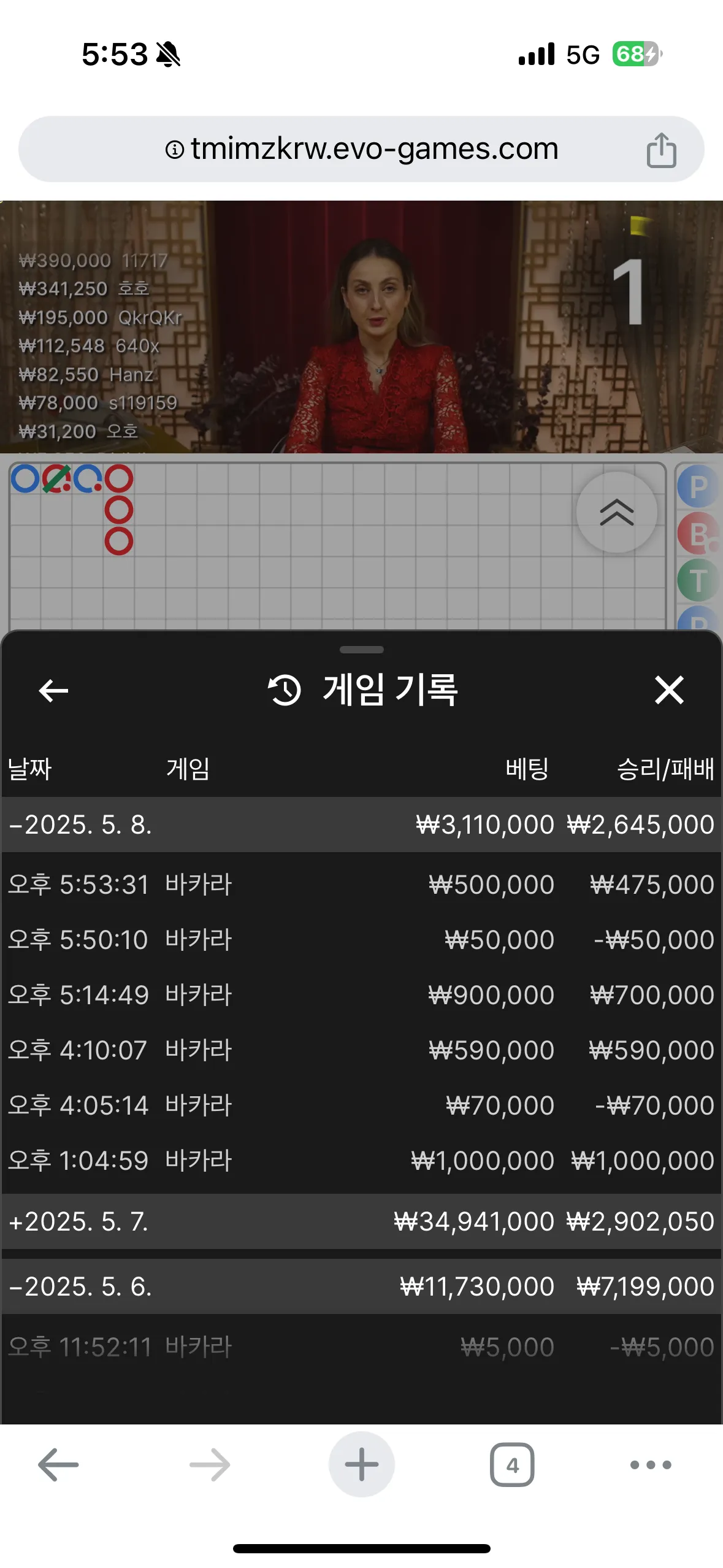Open the 오후 5:14:49 바카라 record
The image size is (723, 1568).
[361, 995]
